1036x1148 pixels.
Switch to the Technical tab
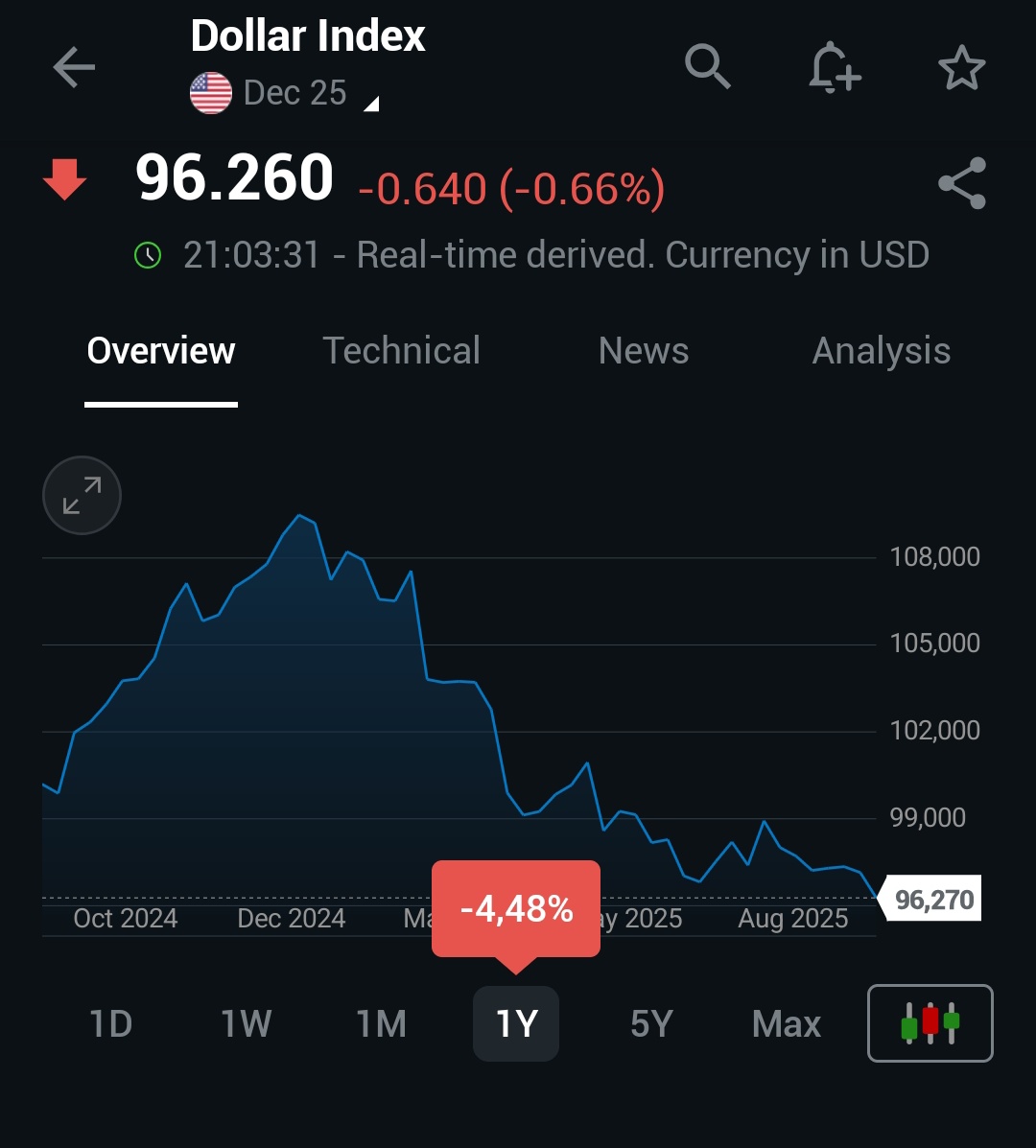tap(401, 351)
